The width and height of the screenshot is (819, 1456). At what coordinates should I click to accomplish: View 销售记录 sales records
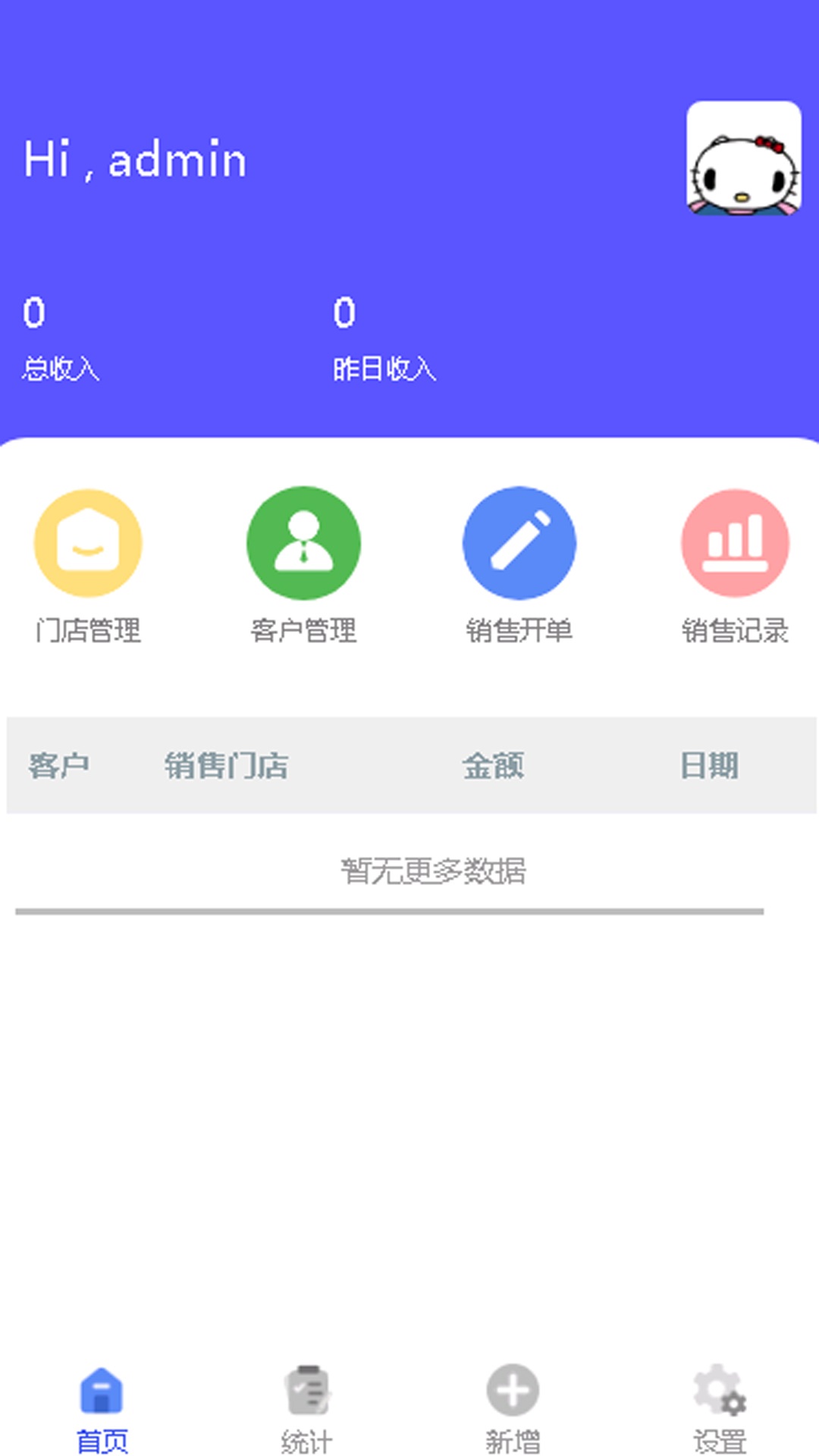(735, 543)
